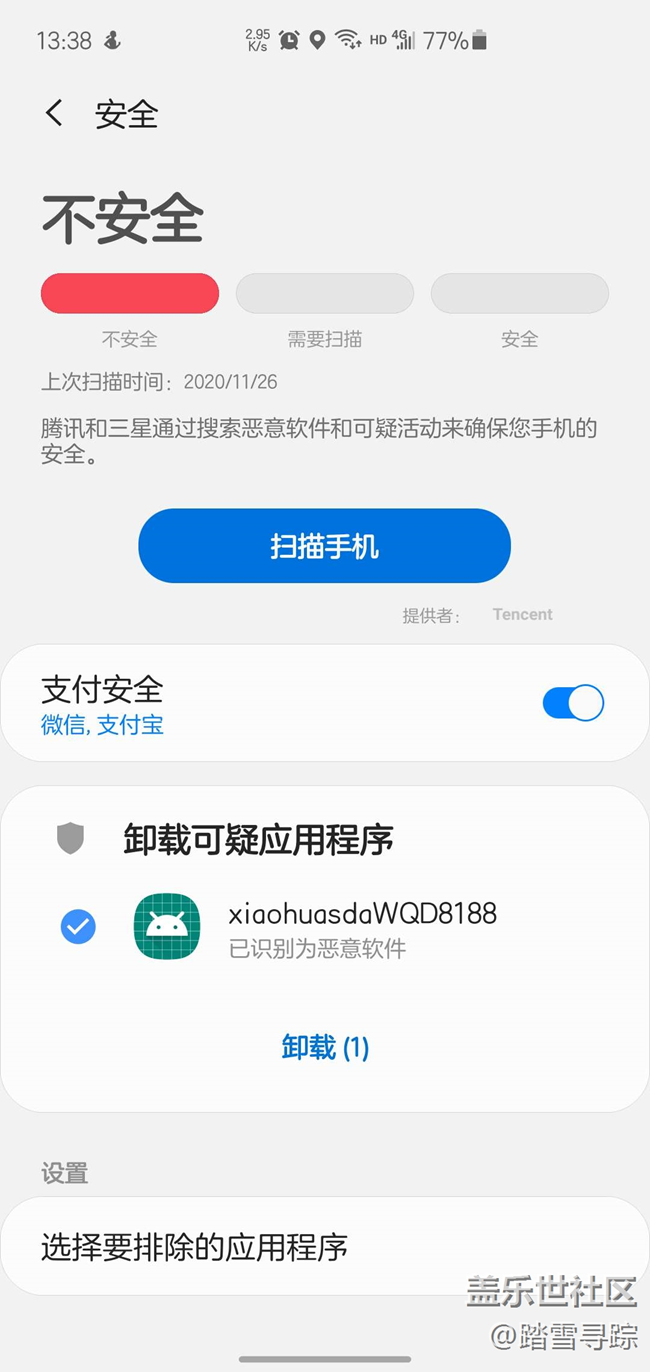Screen dimensions: 650x1372
Task: Open 支付安全 settings for 微信, 支付宝
Action: (200, 704)
